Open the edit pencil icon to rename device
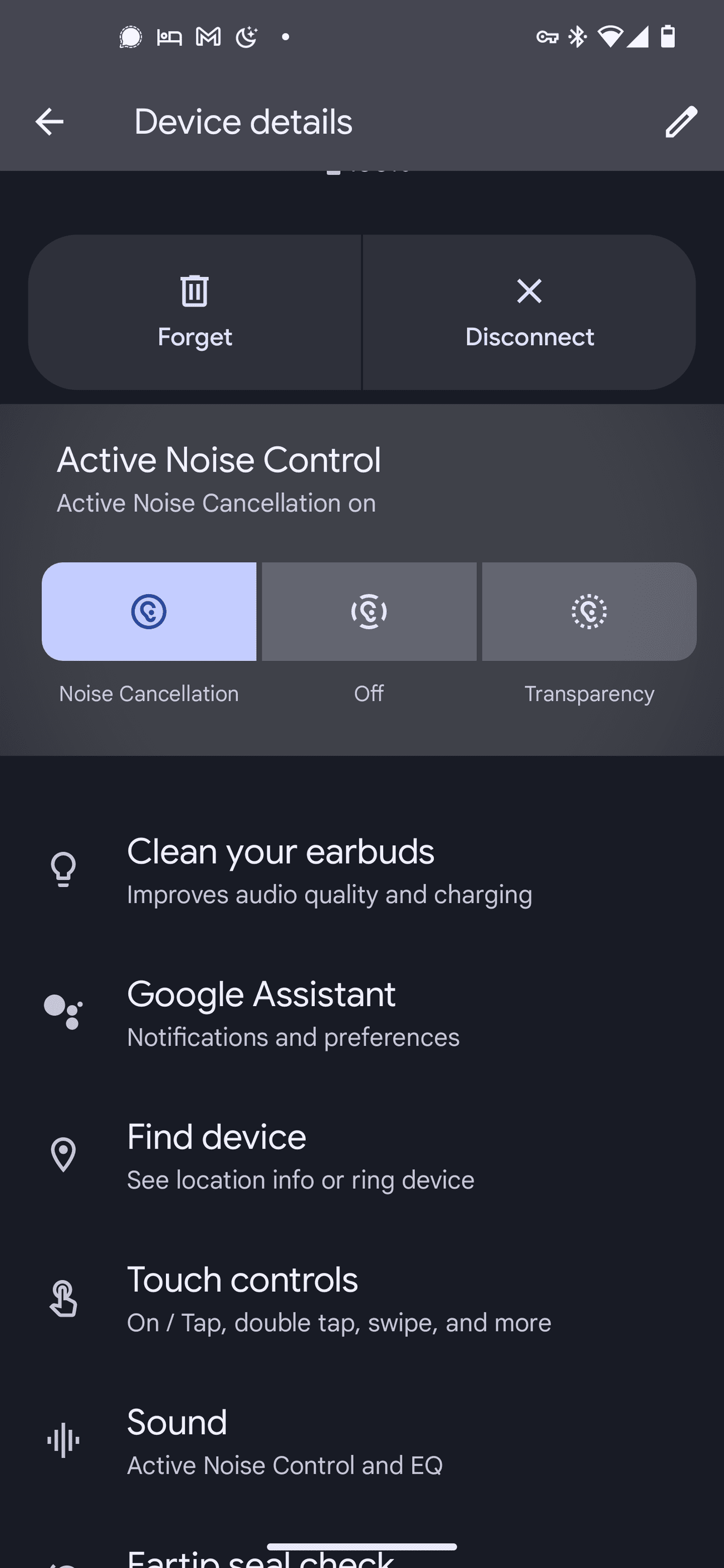 [x=680, y=120]
